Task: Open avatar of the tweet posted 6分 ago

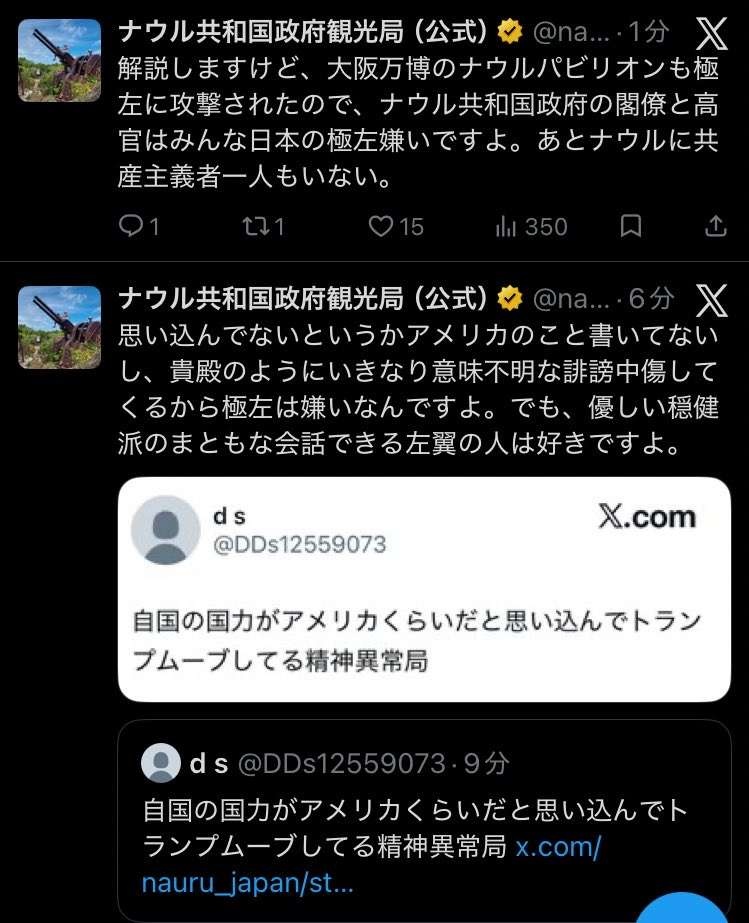Action: coord(59,327)
